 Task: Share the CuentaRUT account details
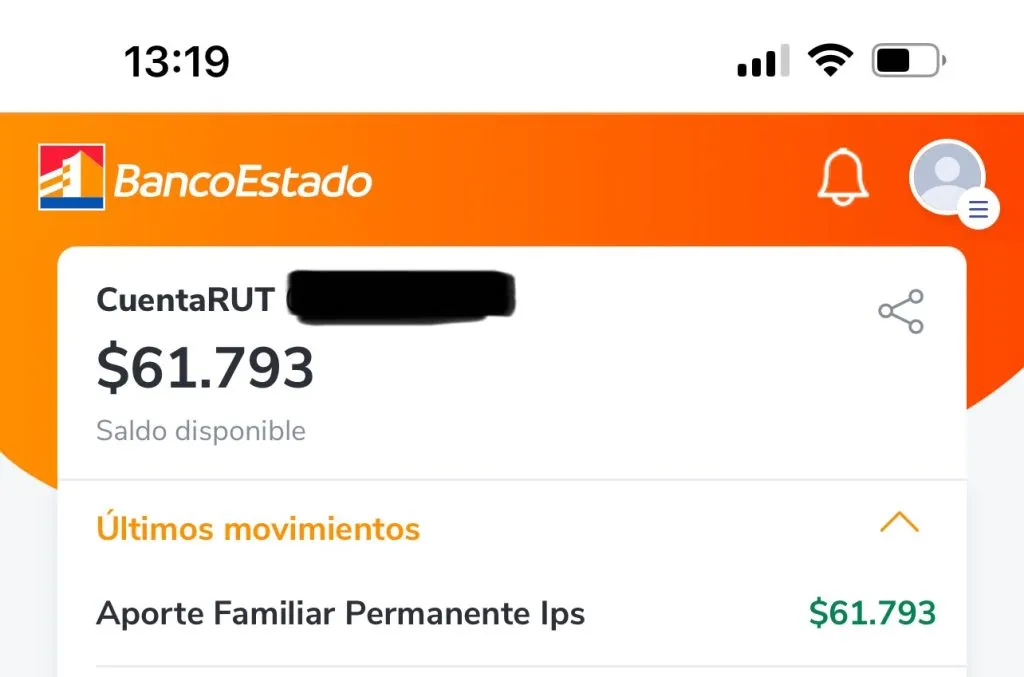click(901, 312)
